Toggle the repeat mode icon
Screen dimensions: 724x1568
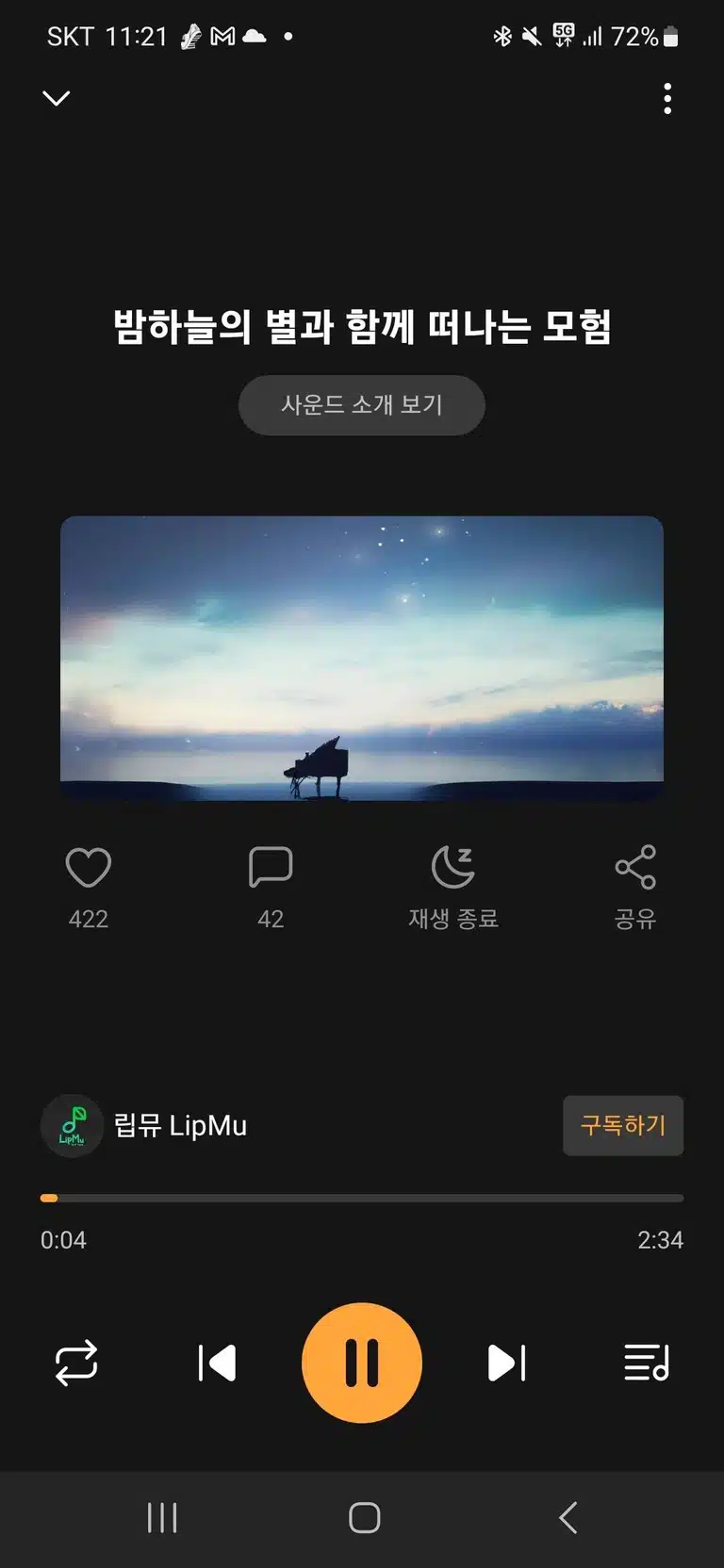(x=76, y=1363)
